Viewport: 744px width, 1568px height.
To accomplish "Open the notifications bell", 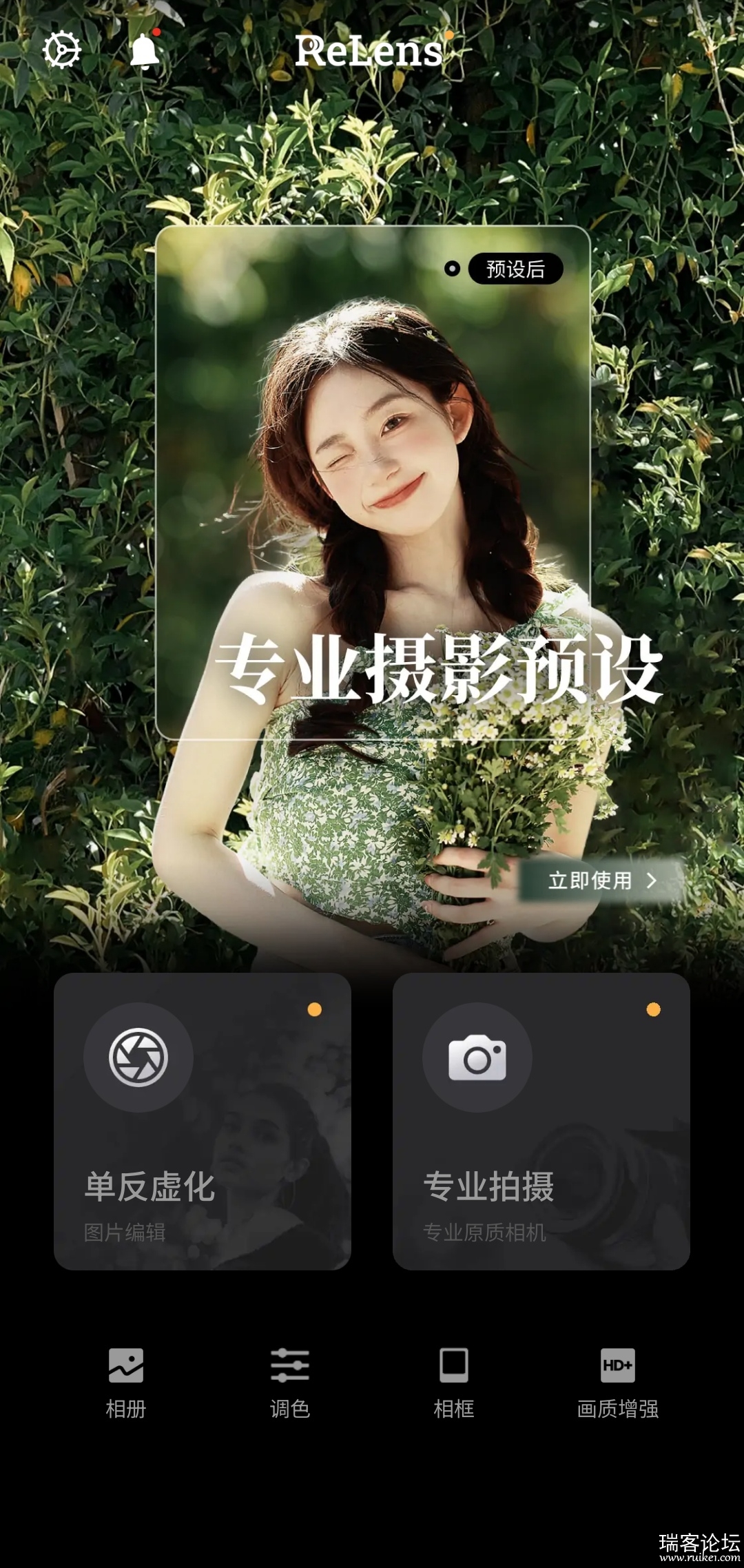I will (x=145, y=51).
